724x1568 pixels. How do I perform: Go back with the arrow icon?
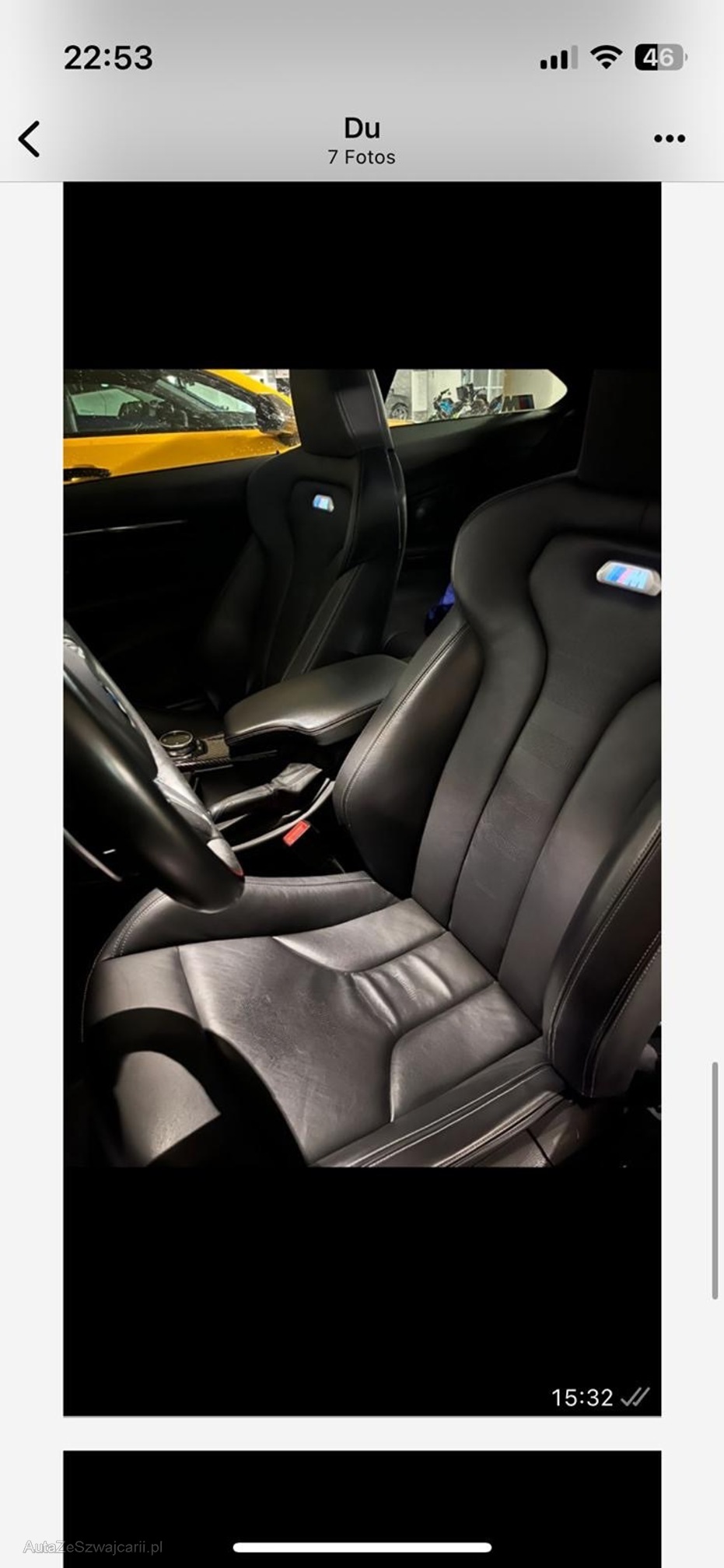pos(30,139)
